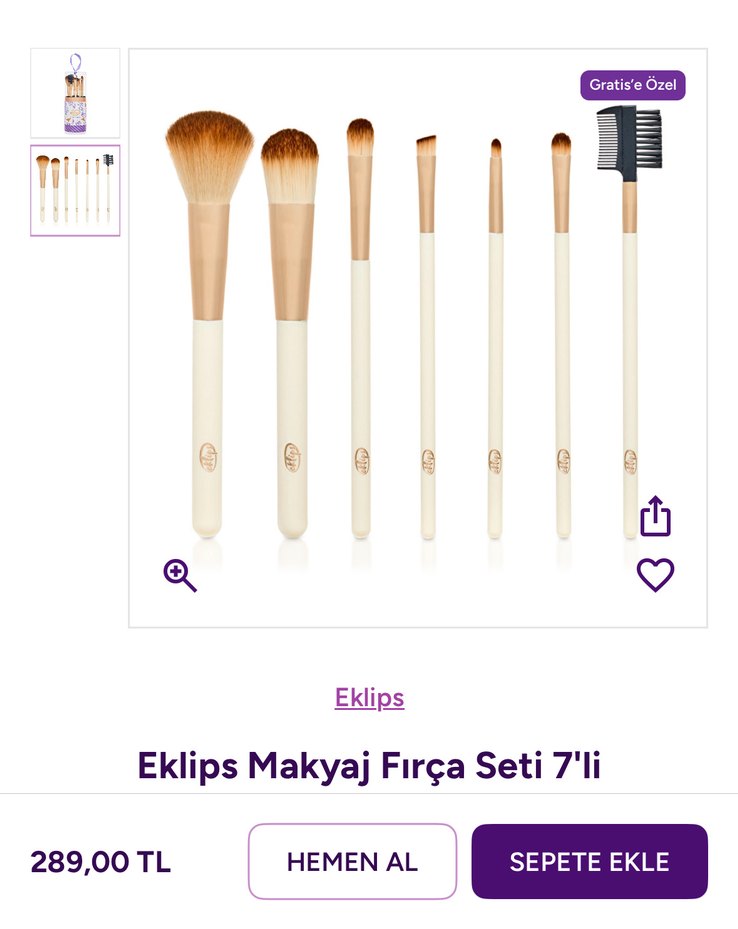Image resolution: width=738 pixels, height=929 pixels.
Task: Click the product title Eklips Makyaj Fırça Seti
Action: pos(368,764)
